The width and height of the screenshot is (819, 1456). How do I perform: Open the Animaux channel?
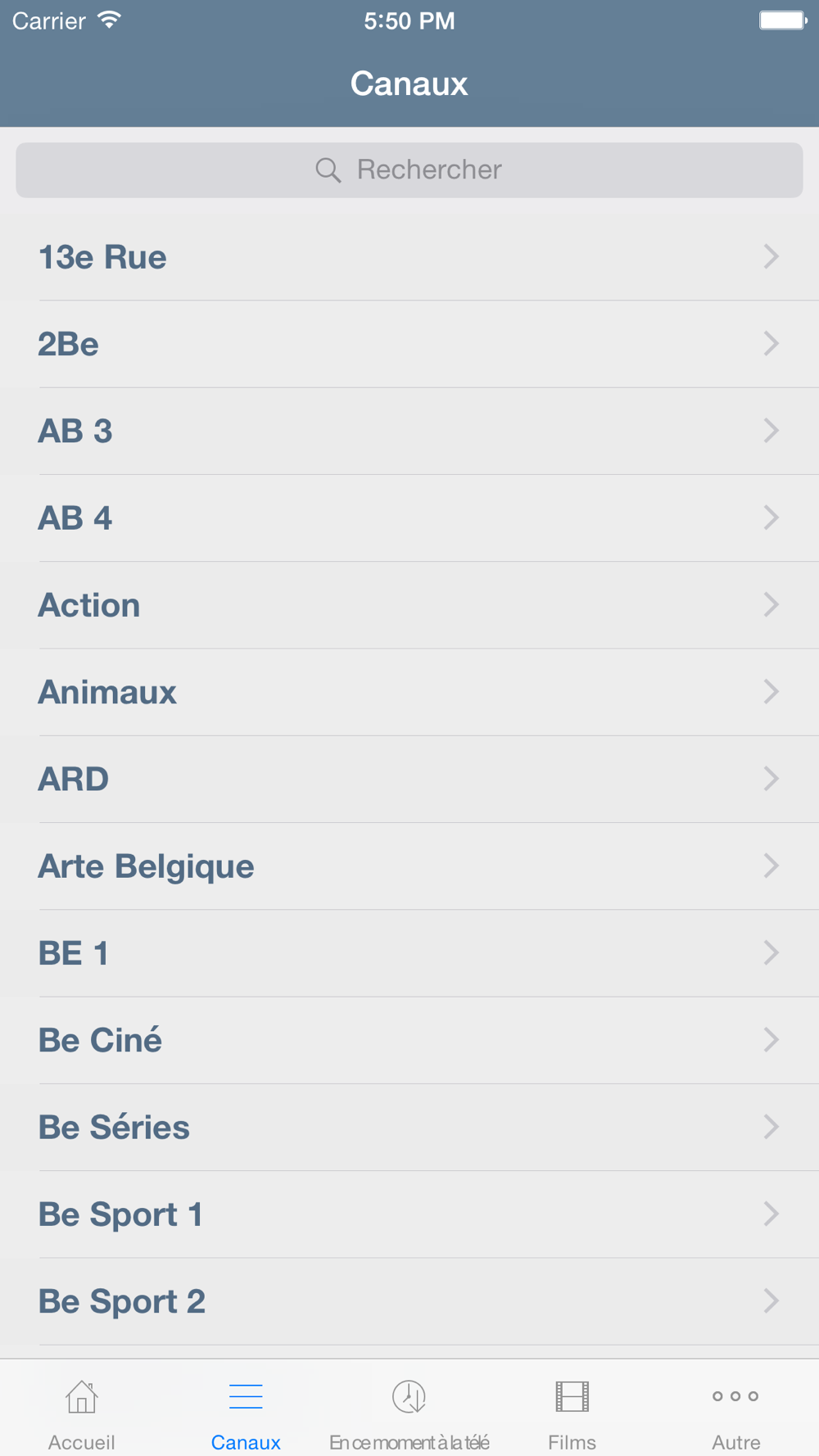[409, 692]
